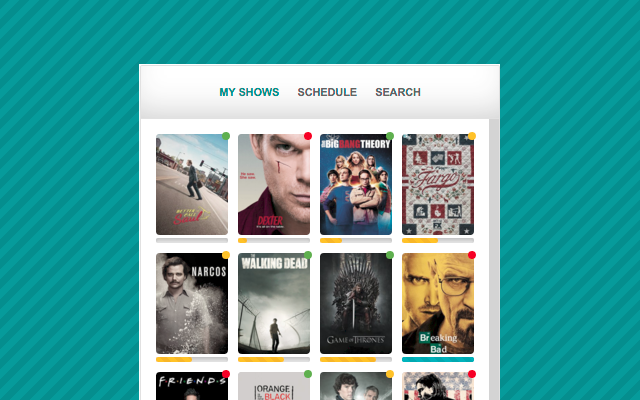View the Breaking Bad show card
640x400 pixels.
coord(438,304)
